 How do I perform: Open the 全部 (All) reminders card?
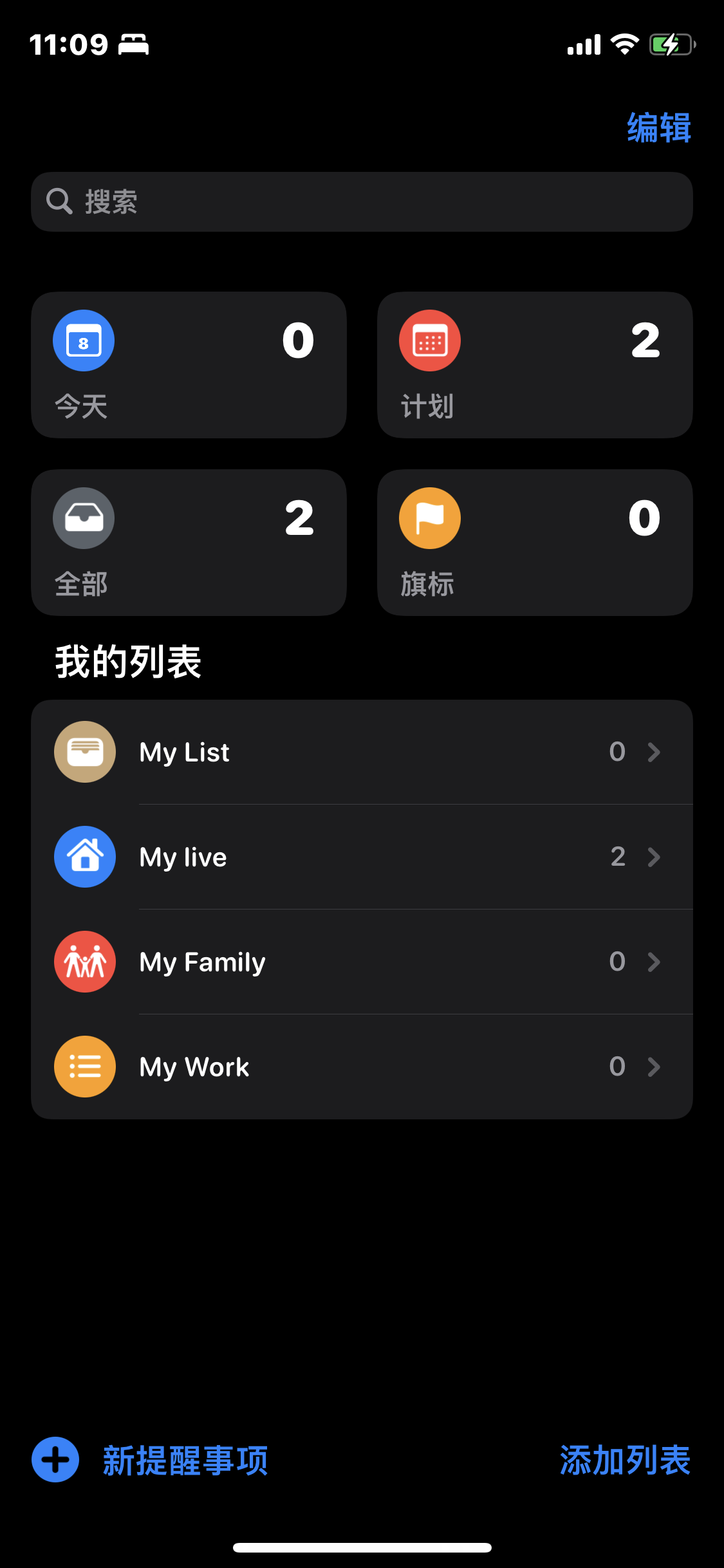tap(189, 543)
